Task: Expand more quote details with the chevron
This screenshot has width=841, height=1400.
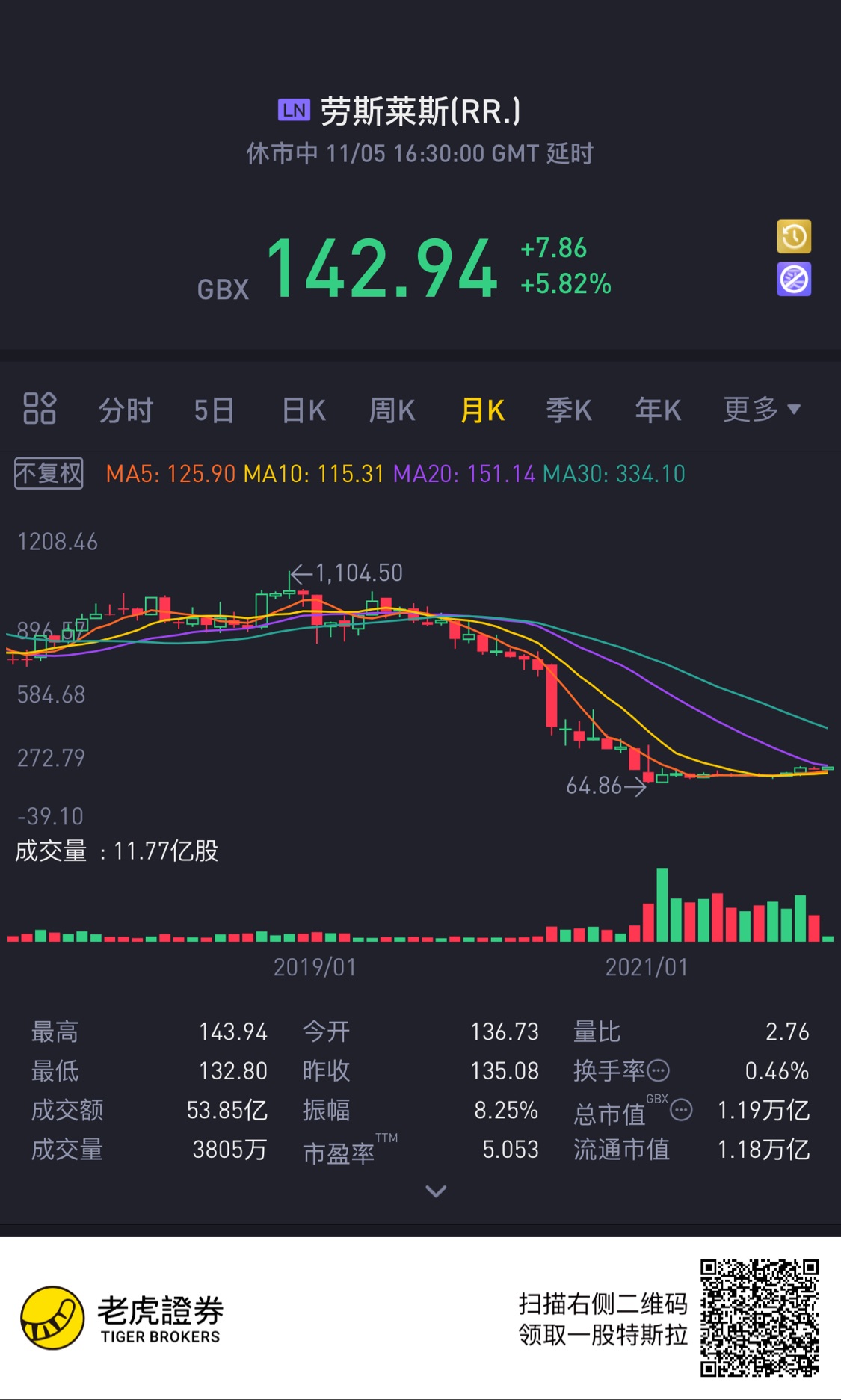Action: tap(436, 1191)
